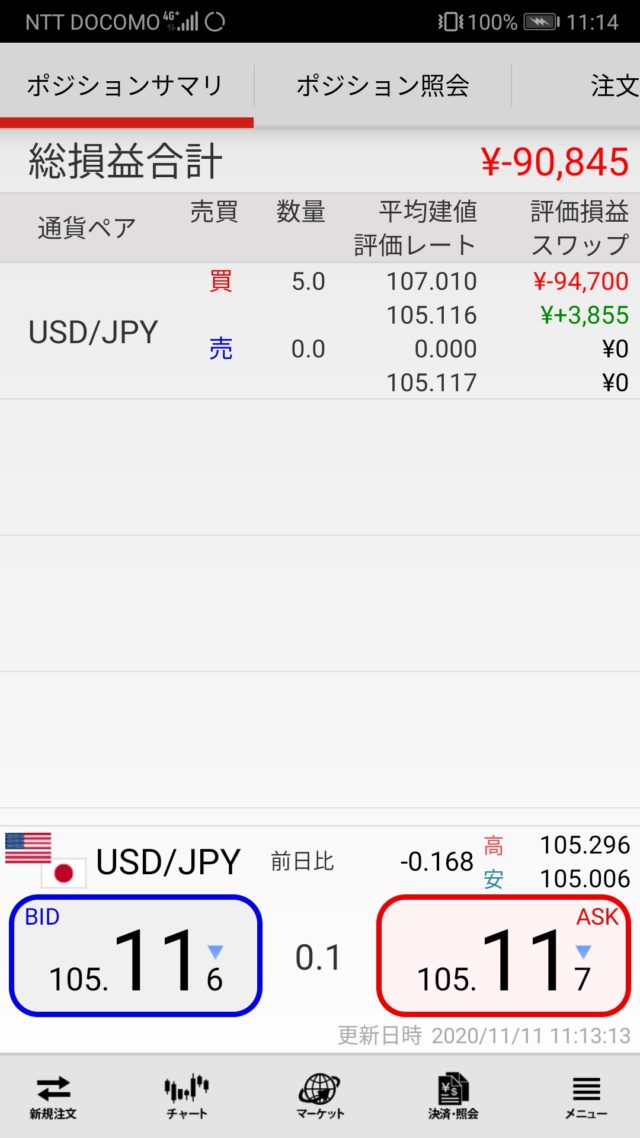
Task: Open the マーケット globe section
Action: tap(320, 1096)
